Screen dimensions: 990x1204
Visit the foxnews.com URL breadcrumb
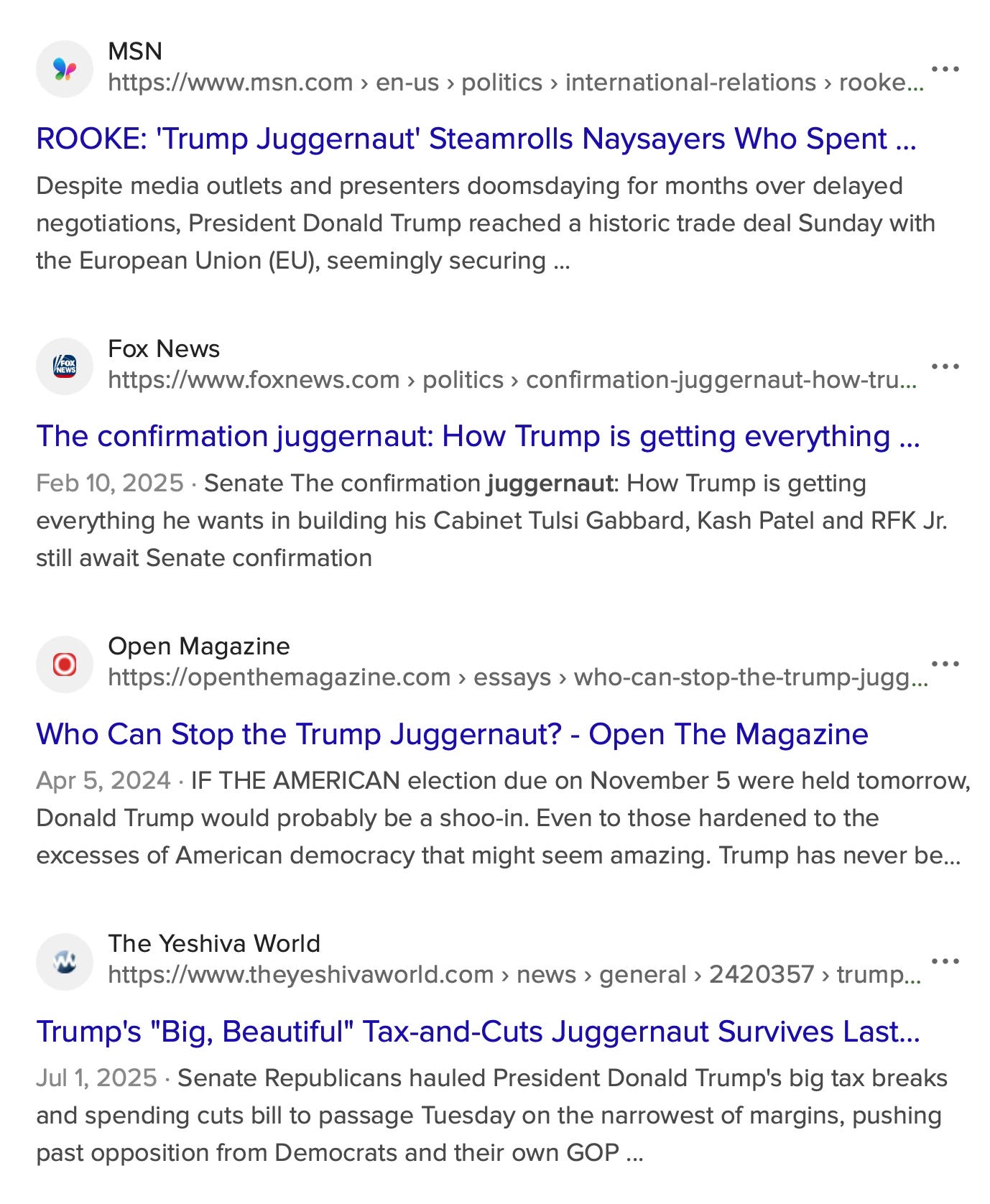point(512,380)
